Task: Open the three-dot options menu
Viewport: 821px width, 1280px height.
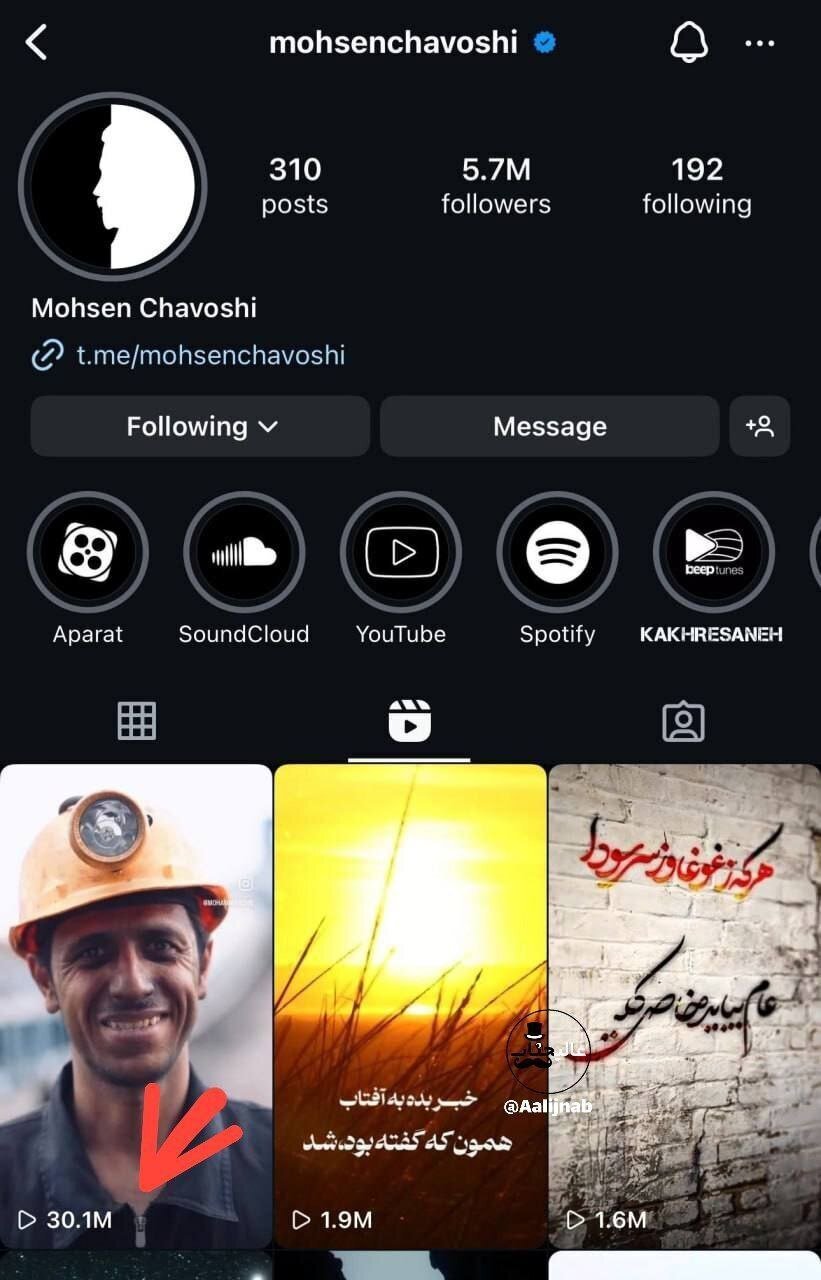Action: click(760, 43)
